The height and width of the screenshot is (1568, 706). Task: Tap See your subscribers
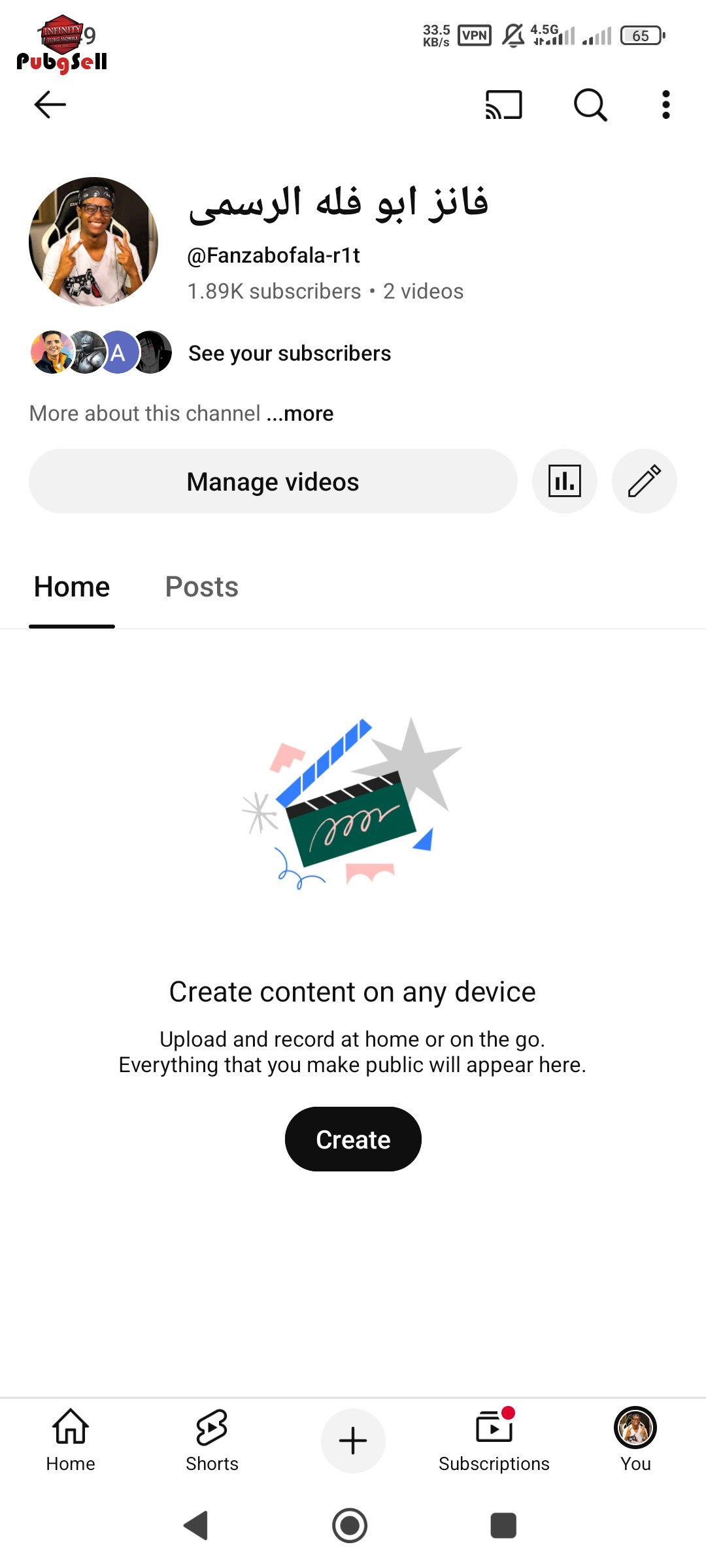pyautogui.click(x=290, y=353)
